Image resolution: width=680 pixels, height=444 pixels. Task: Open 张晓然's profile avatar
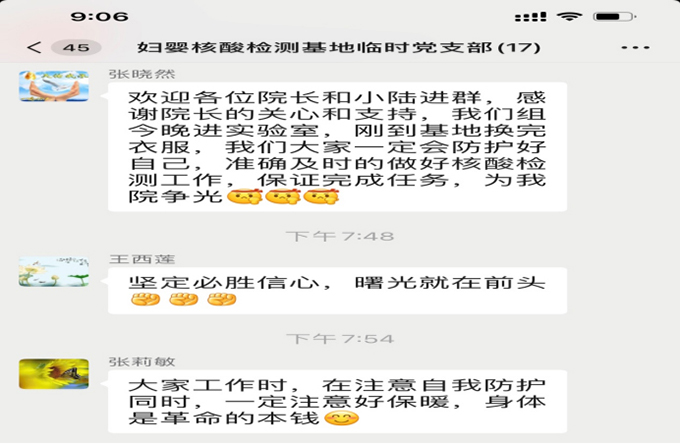[x=47, y=85]
